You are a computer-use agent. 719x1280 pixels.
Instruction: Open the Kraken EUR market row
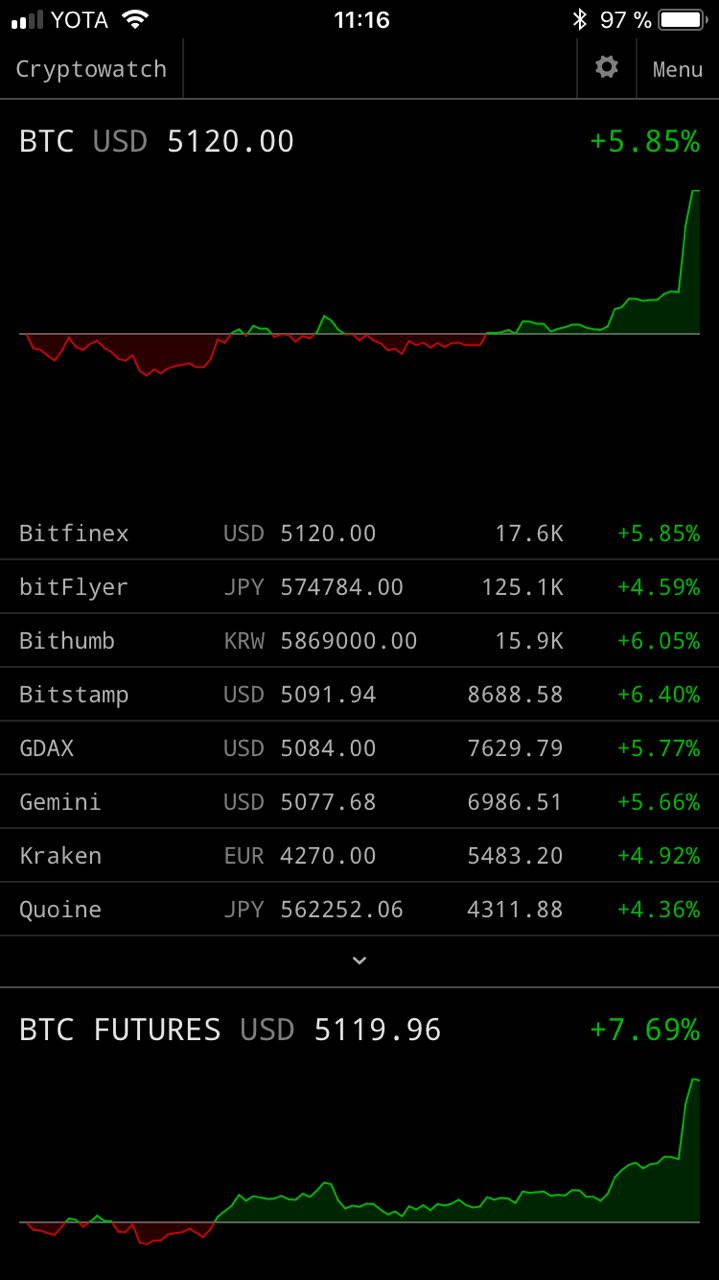[x=359, y=856]
